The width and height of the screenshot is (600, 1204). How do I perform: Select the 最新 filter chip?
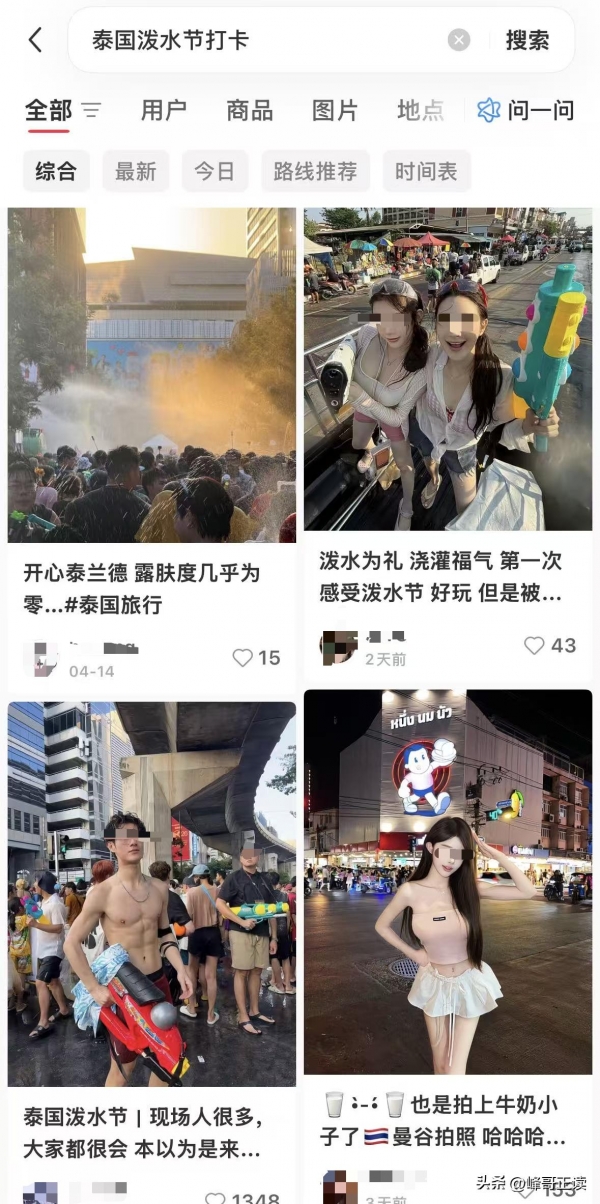[x=135, y=171]
